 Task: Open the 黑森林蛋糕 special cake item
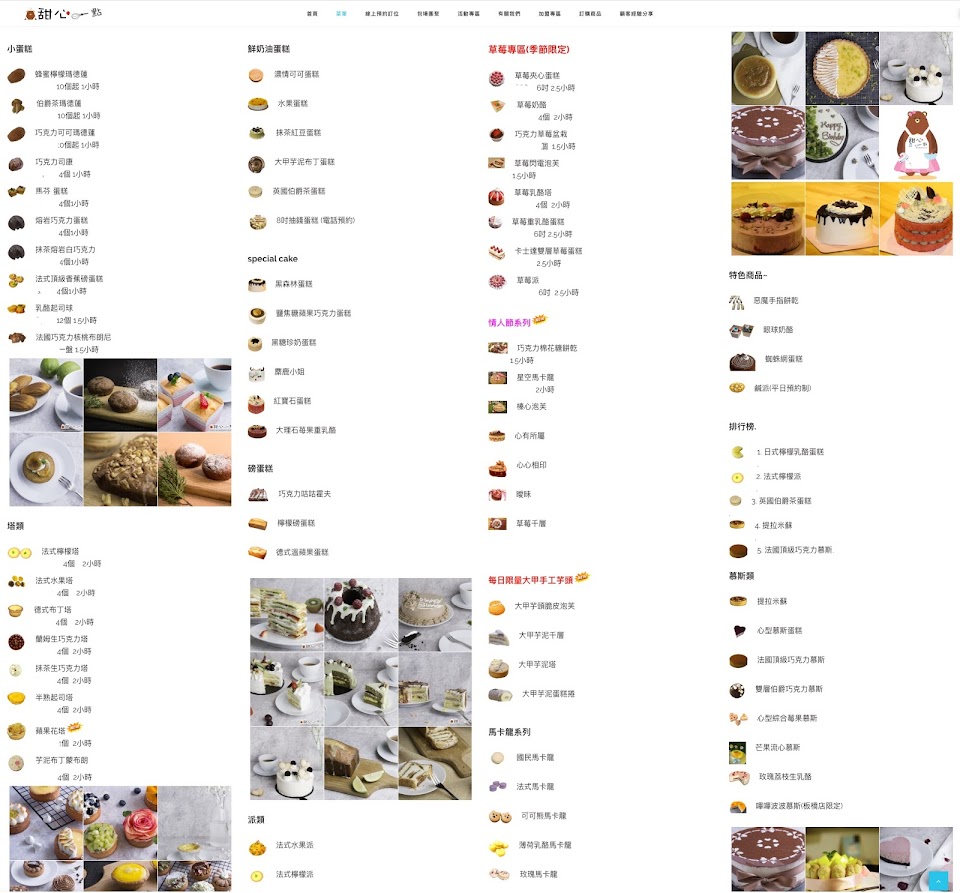click(x=294, y=284)
